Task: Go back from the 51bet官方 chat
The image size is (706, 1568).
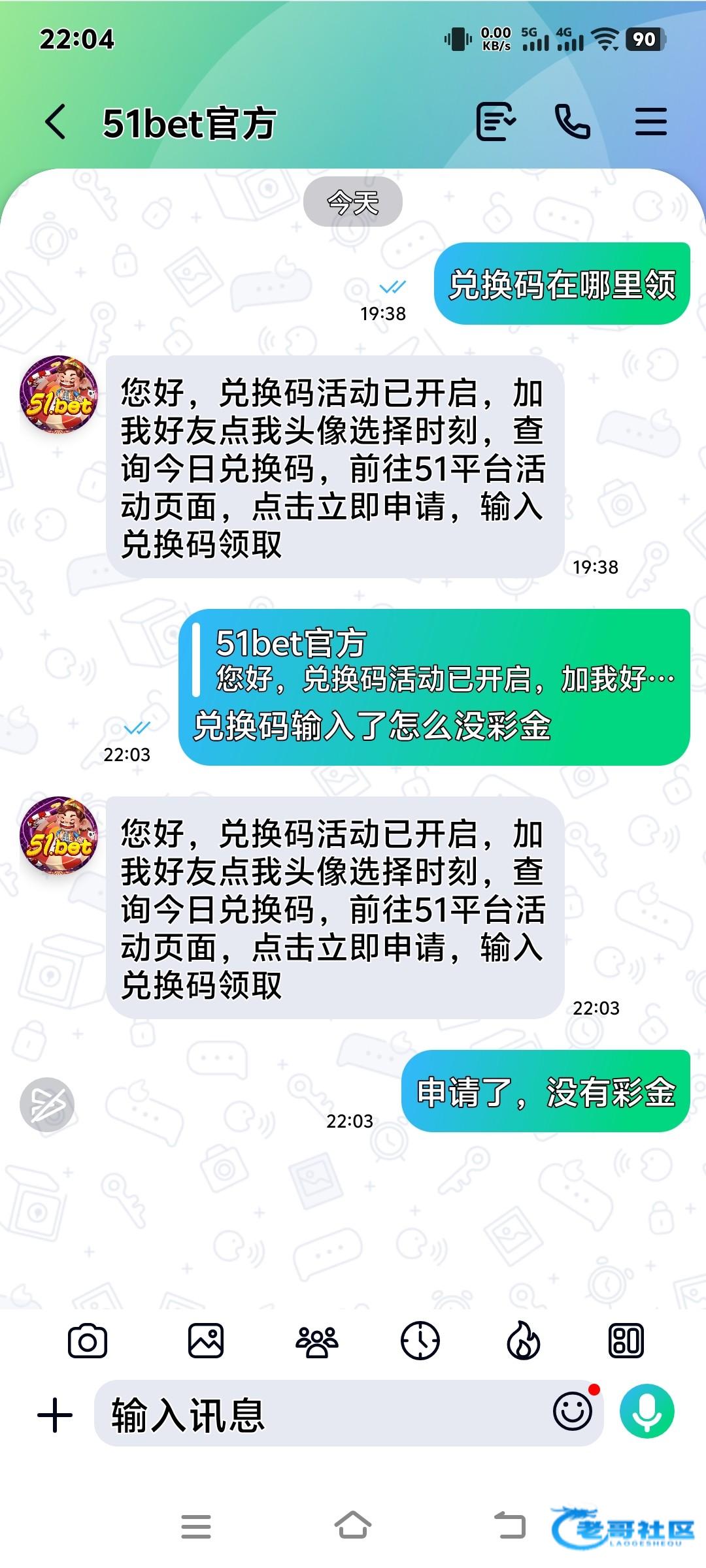Action: [x=56, y=122]
